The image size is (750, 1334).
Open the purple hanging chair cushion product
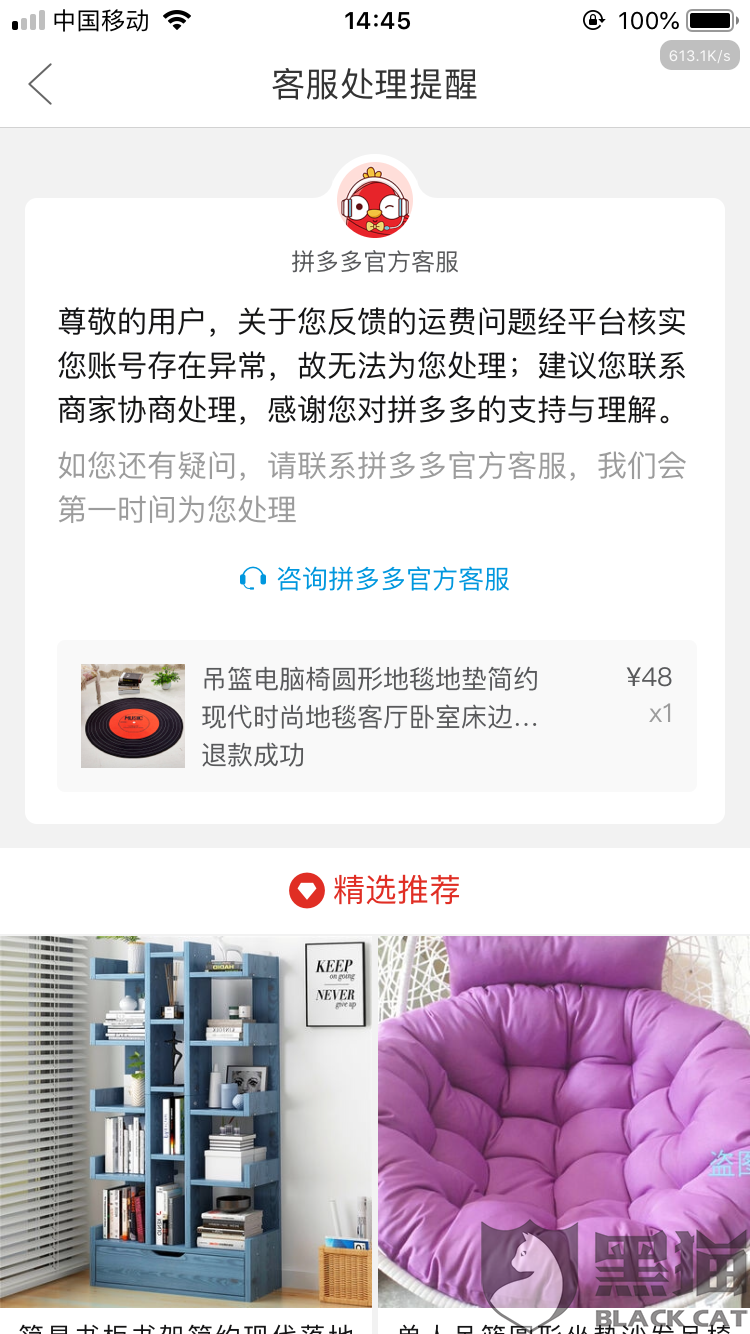pos(564,1134)
